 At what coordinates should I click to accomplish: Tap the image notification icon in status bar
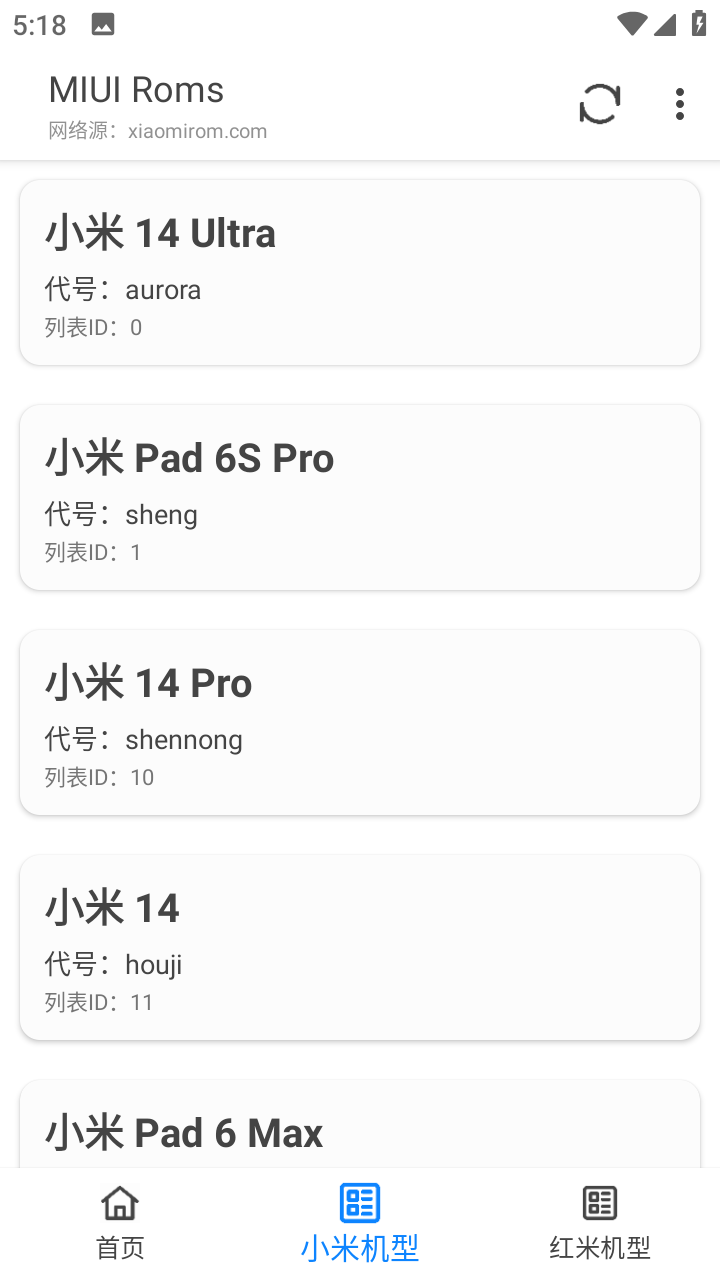tap(103, 22)
